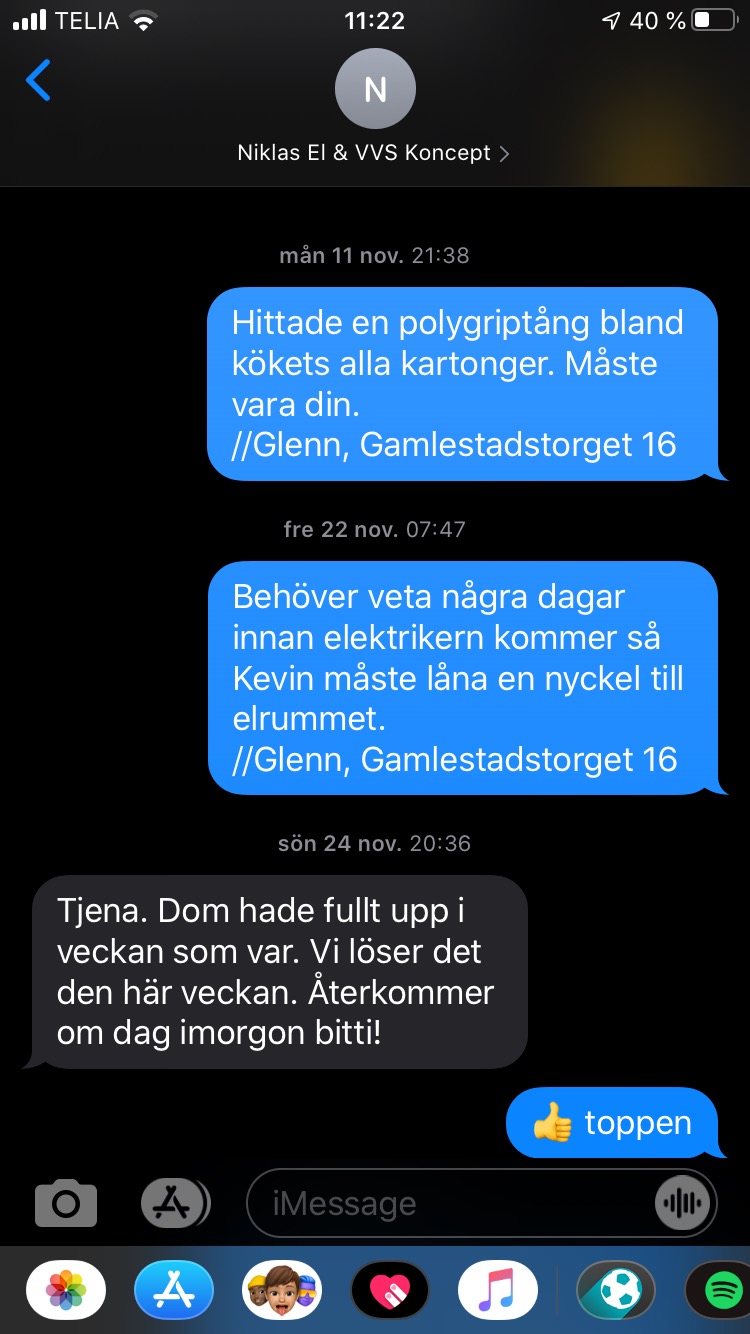
Task: Open the Music iMessage app
Action: (498, 1291)
